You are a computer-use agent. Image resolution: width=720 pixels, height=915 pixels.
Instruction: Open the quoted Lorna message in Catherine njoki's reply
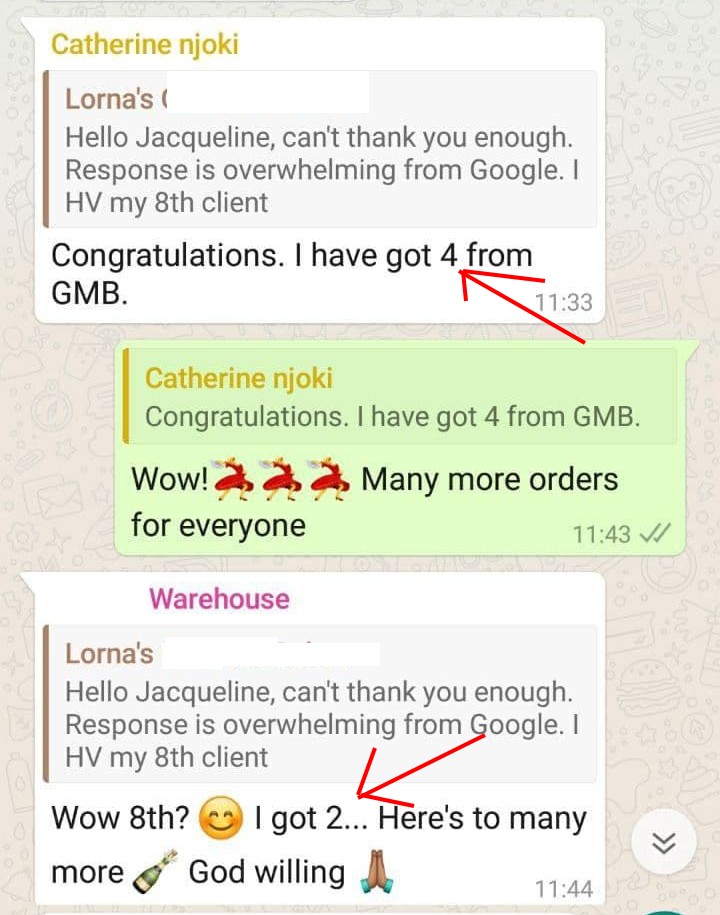click(x=320, y=150)
